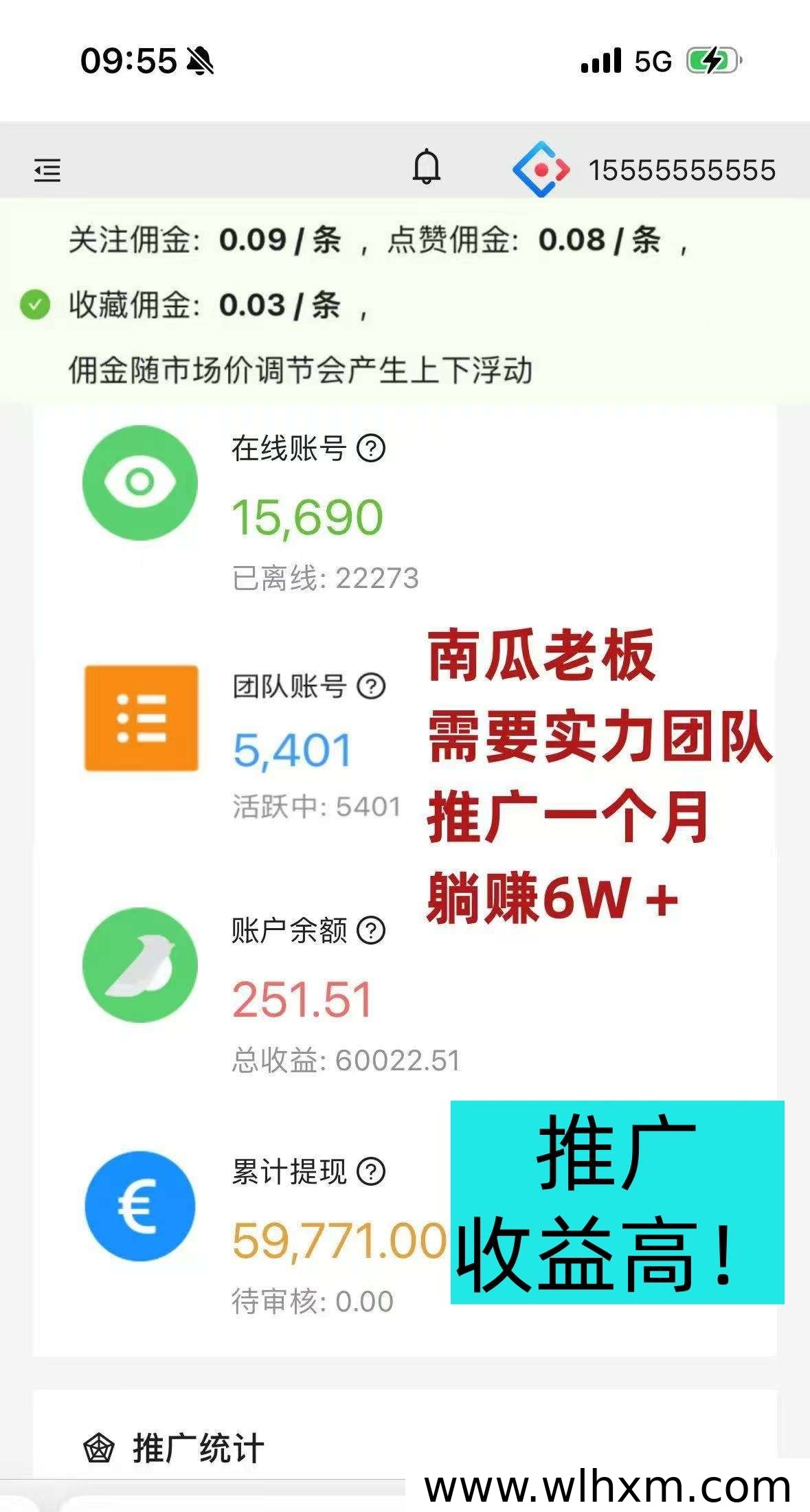The height and width of the screenshot is (1512, 810).
Task: Open the notifications bell
Action: (x=426, y=166)
